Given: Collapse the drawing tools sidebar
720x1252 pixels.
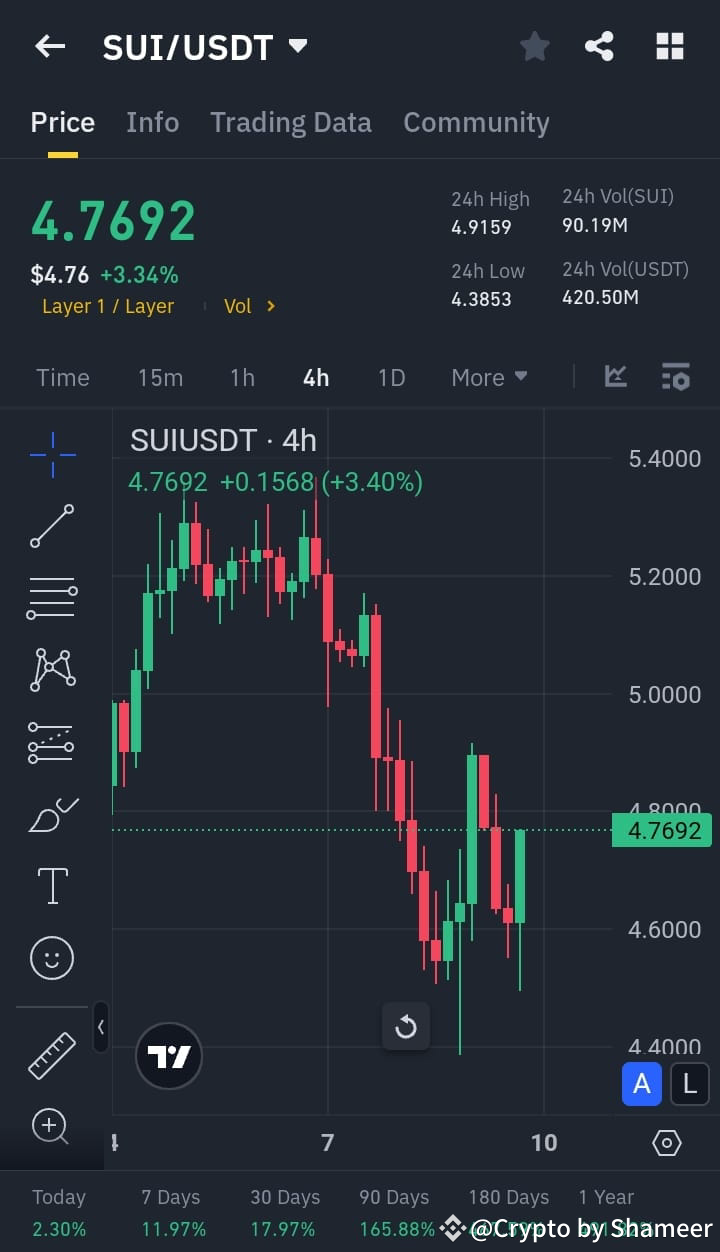Looking at the screenshot, I should click(101, 1028).
